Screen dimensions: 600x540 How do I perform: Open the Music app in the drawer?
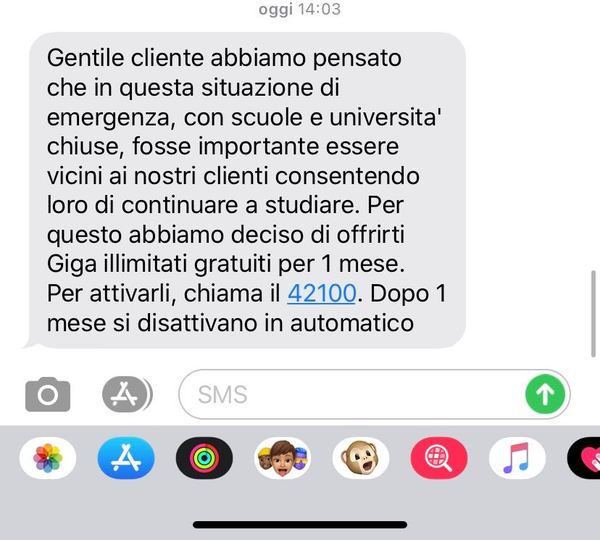[515, 460]
